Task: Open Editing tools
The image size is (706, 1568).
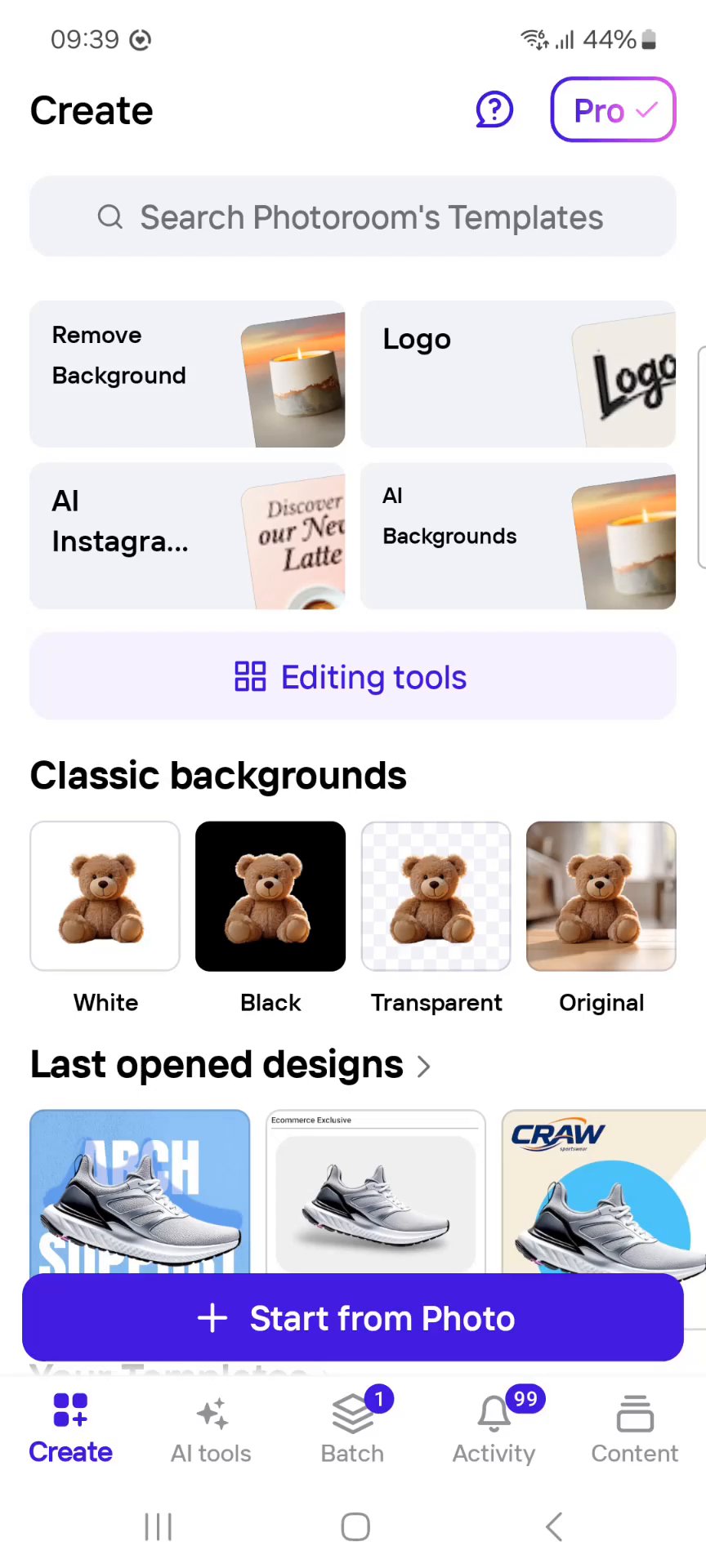Action: coord(353,676)
